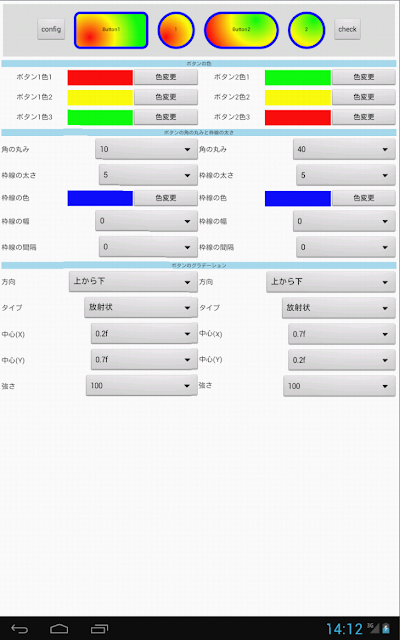Image resolution: width=400 pixels, height=640 pixels.
Task: Open the right 角の丸み dropdown showing 40
Action: (x=344, y=149)
